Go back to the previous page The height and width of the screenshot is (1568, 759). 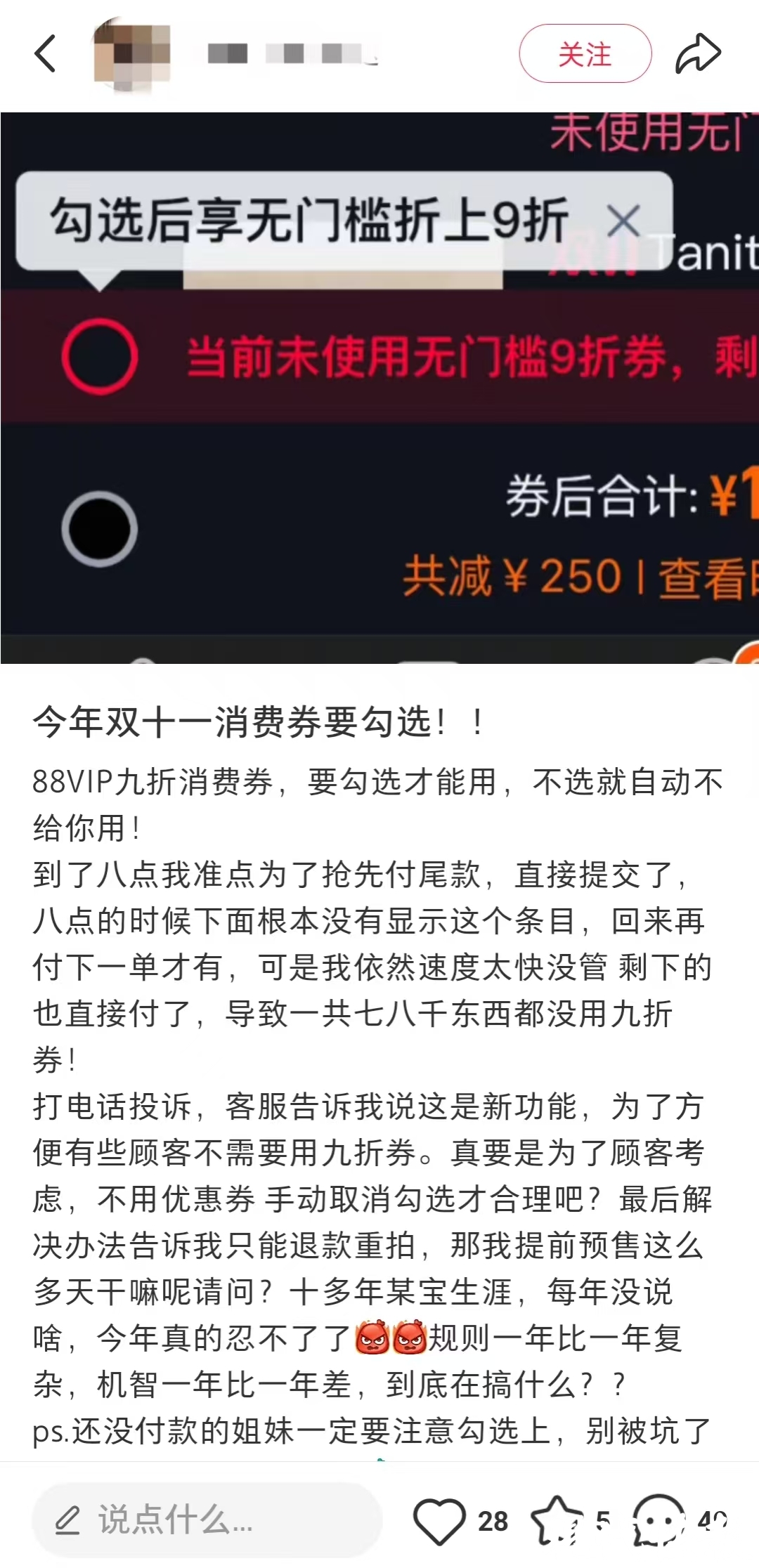46,53
